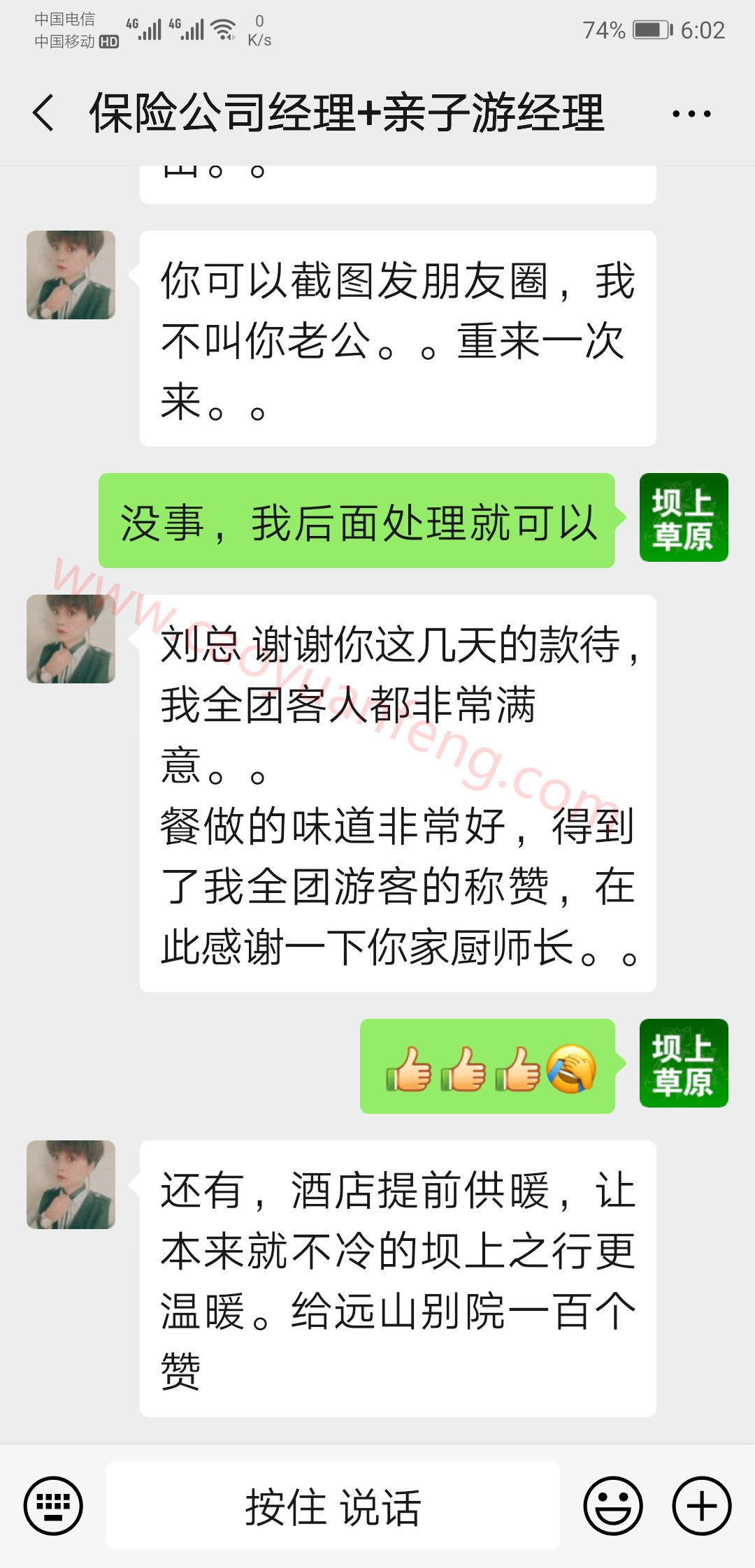Open the chat's three-dot menu
The width and height of the screenshot is (755, 1568).
[x=691, y=113]
